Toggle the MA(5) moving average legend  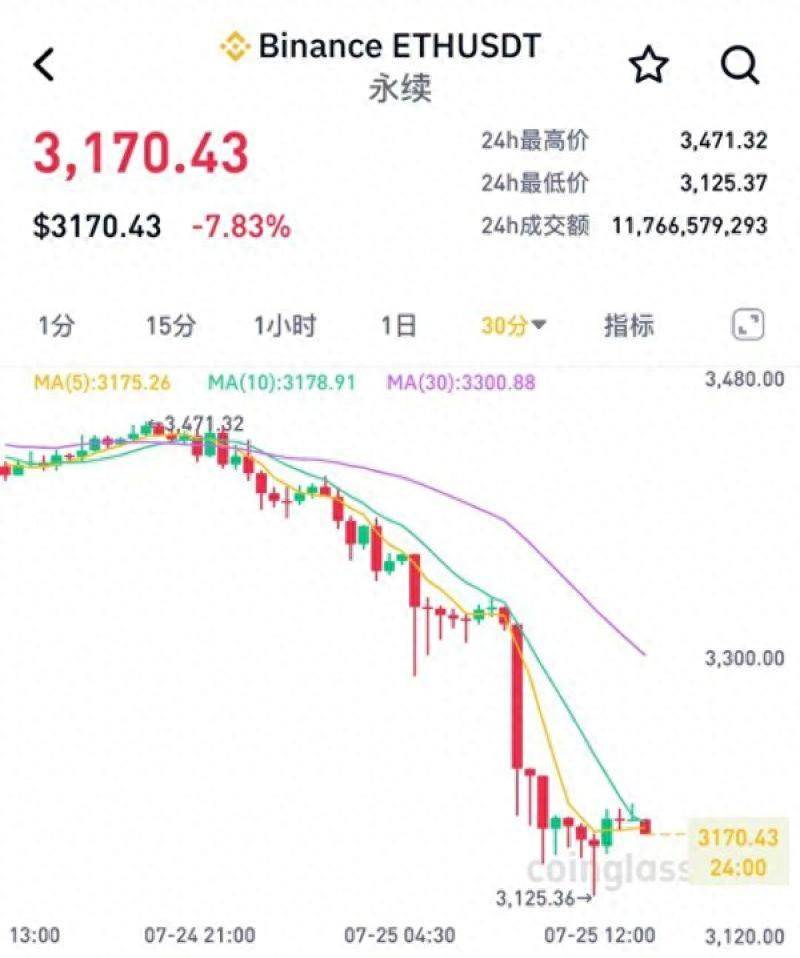pyautogui.click(x=95, y=381)
